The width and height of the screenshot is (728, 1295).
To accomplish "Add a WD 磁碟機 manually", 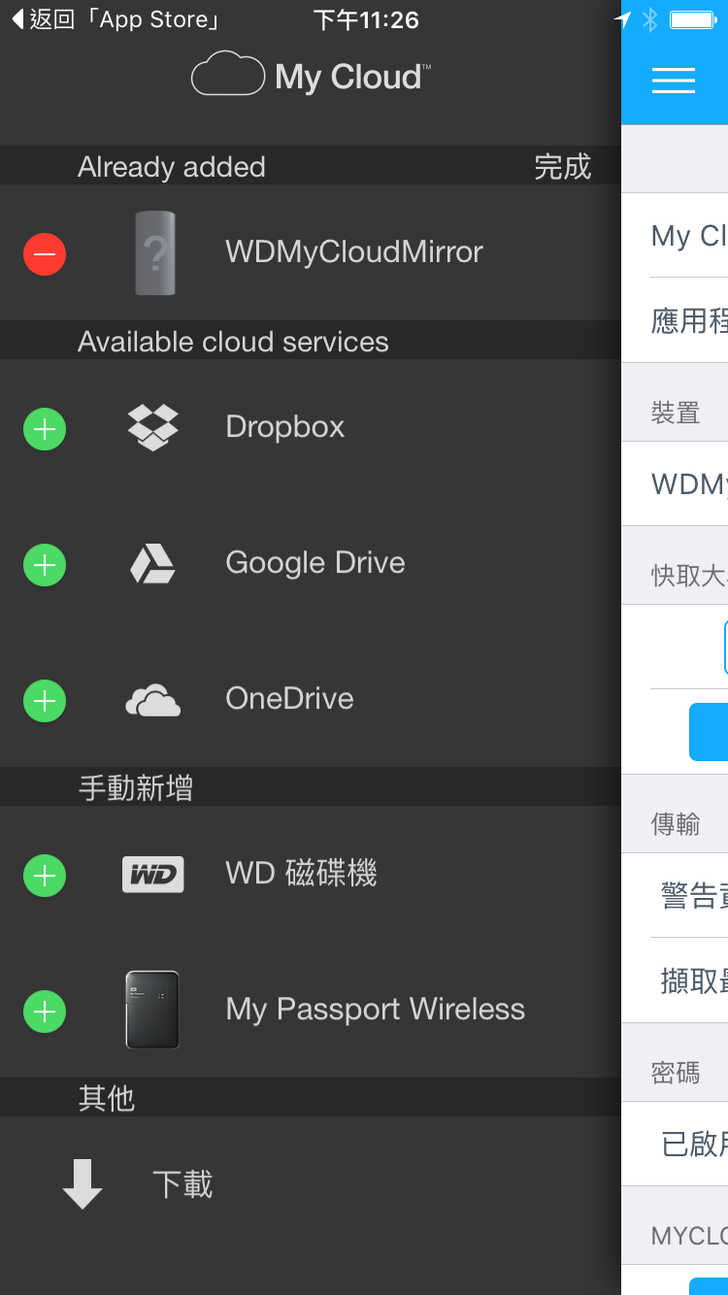I will (45, 876).
